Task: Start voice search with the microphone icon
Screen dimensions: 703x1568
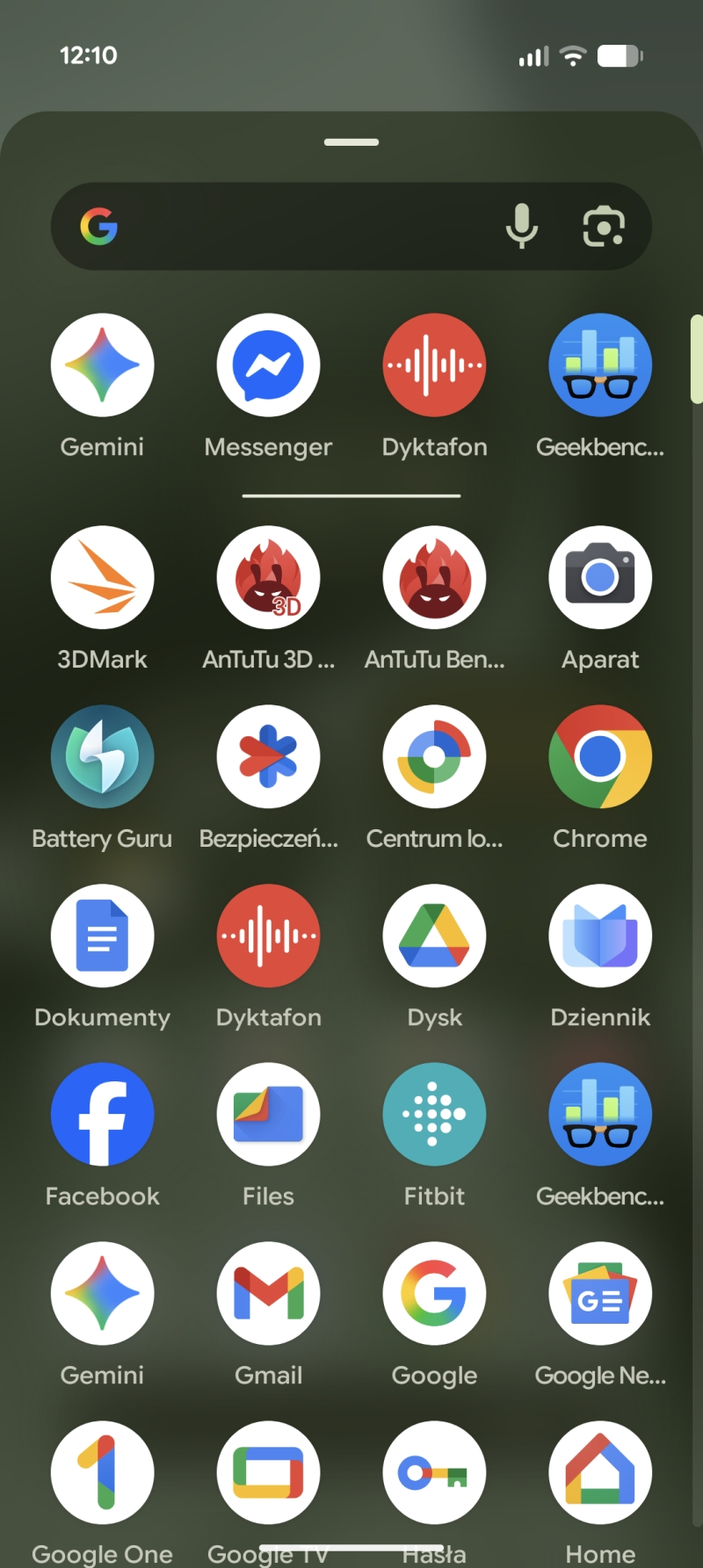Action: pyautogui.click(x=521, y=227)
